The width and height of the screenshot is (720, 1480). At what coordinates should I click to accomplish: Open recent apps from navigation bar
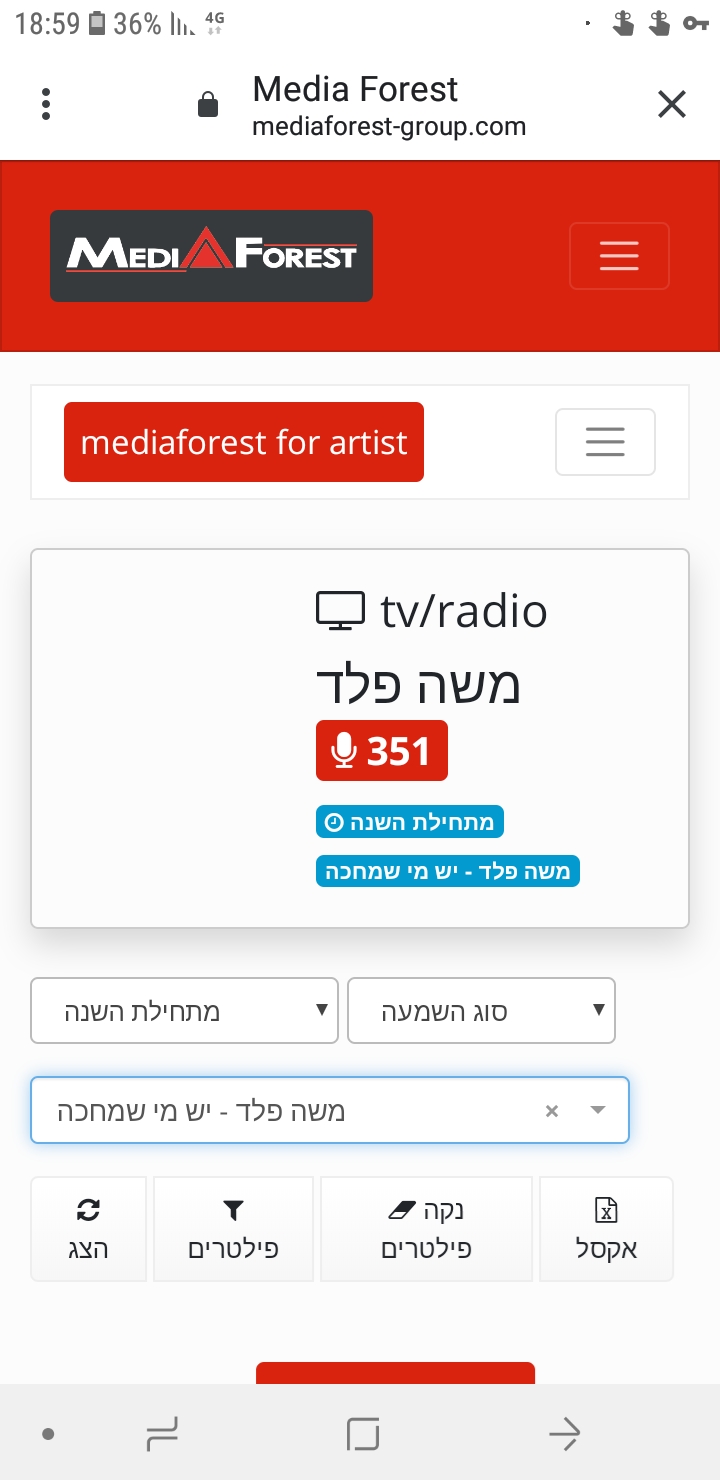click(162, 1435)
